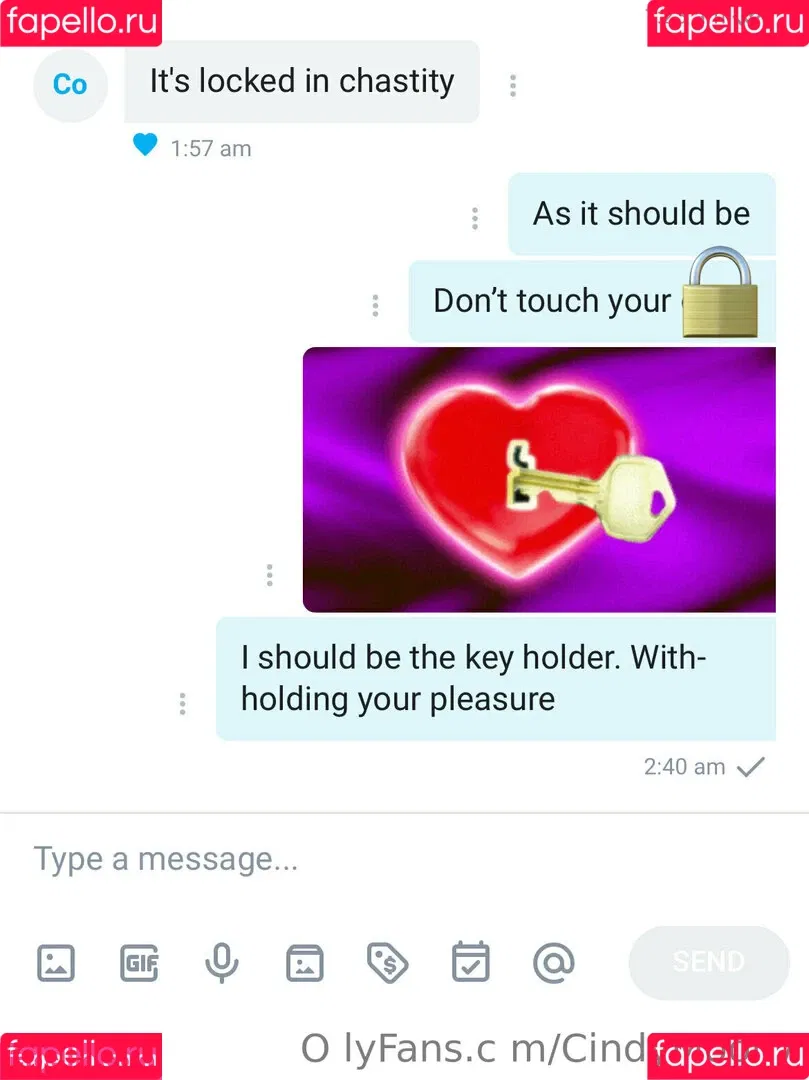Schedule the message with the calendar icon
Screen dimensions: 809x1080
point(470,963)
